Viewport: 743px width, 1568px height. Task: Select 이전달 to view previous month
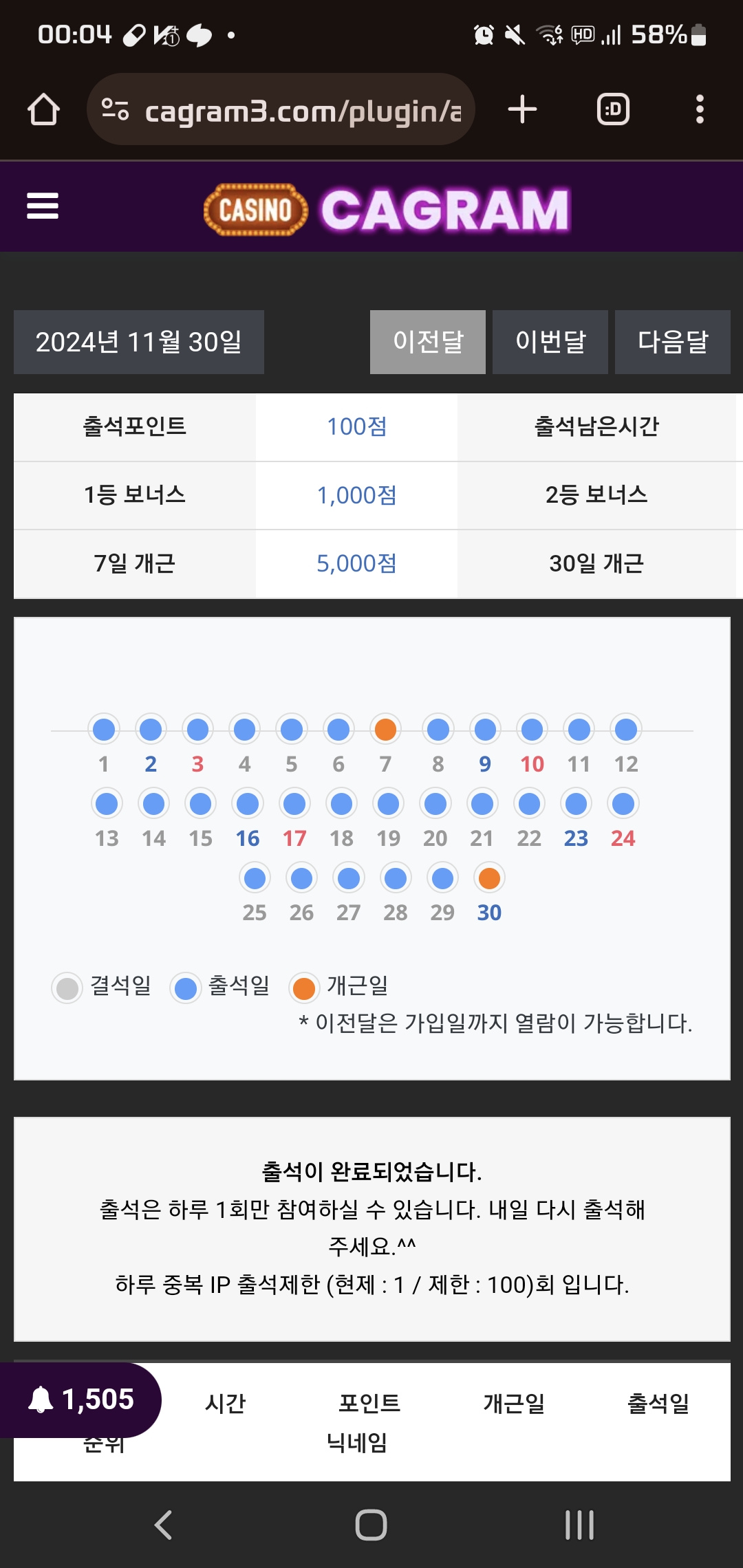click(x=427, y=342)
